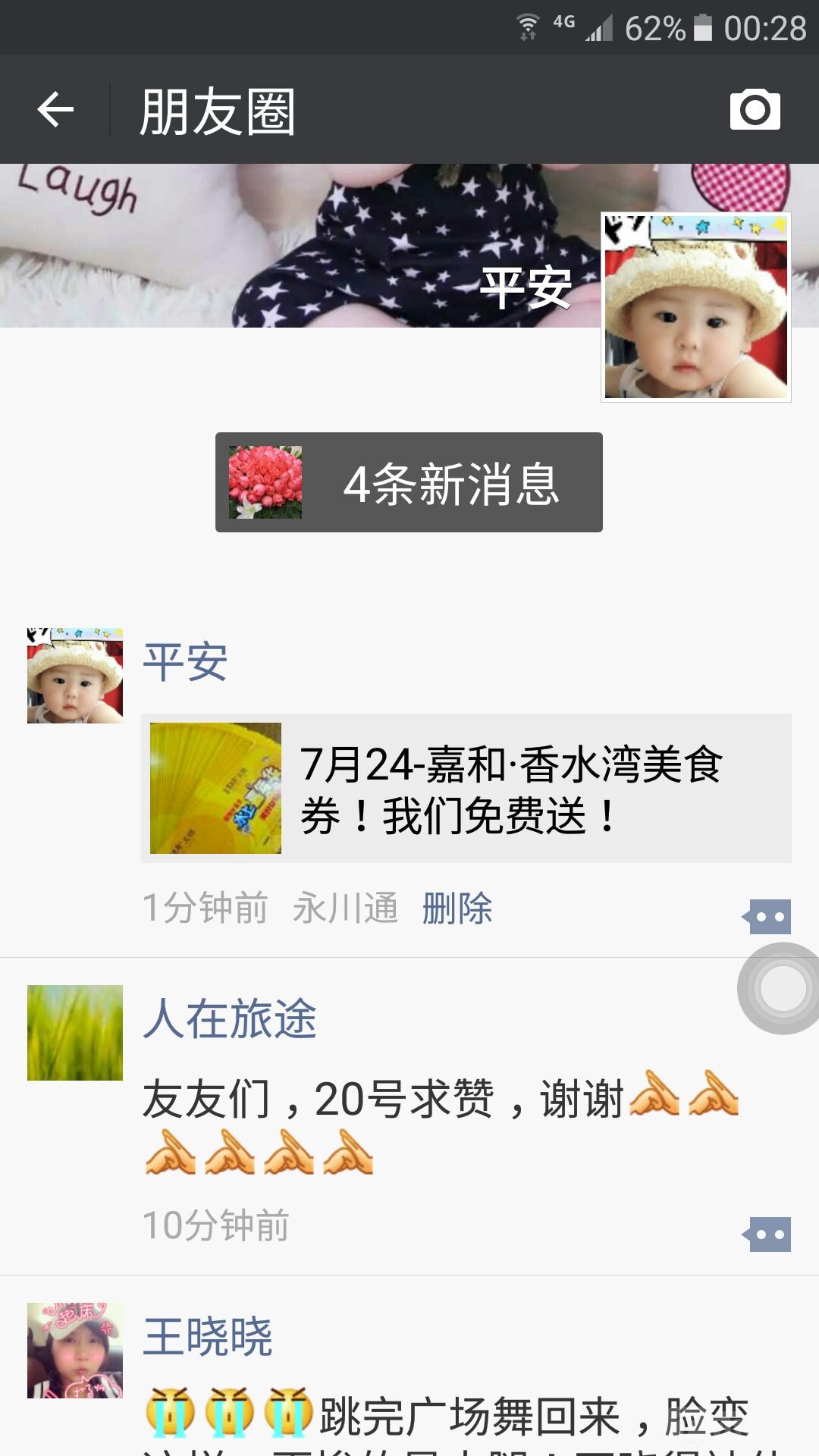Open the 永川通 source link
The width and height of the screenshot is (819, 1456).
346,908
